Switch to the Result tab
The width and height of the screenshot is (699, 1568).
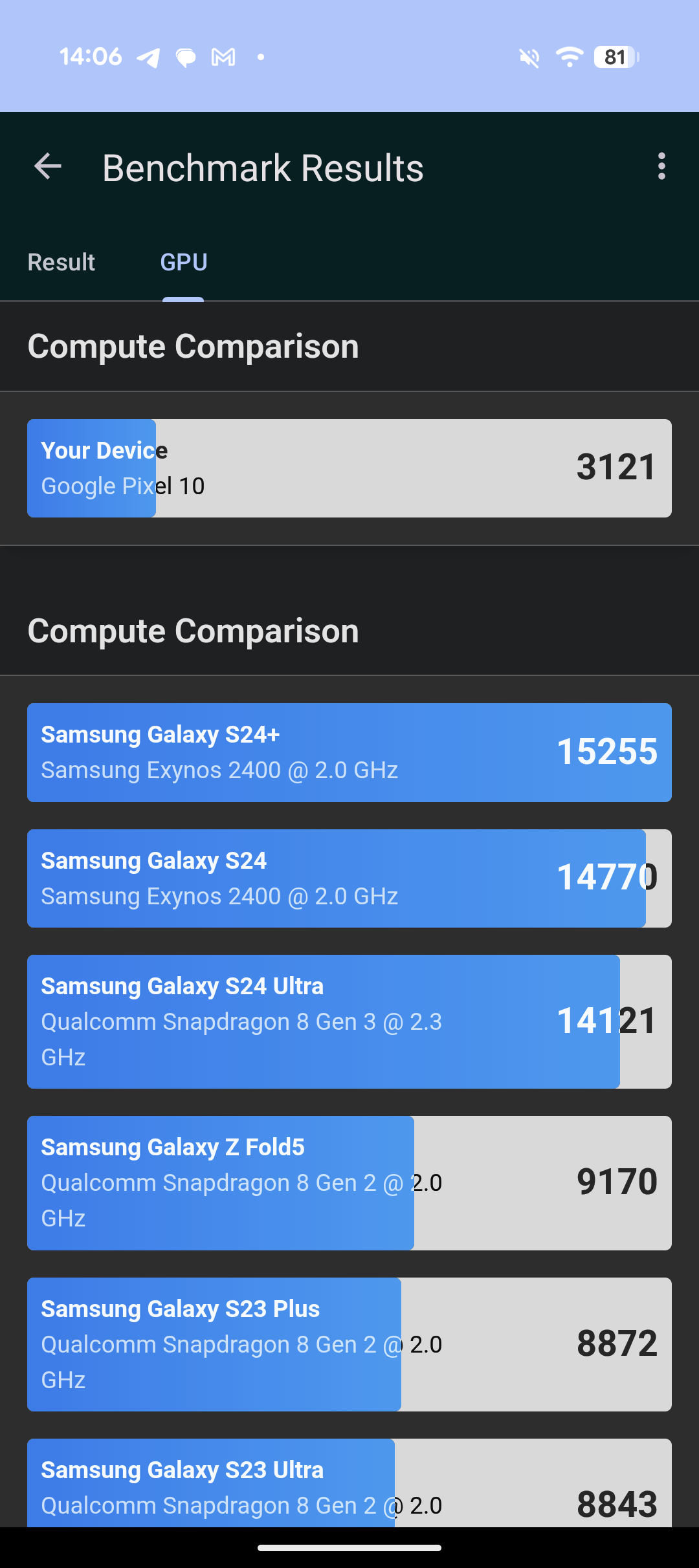click(61, 263)
